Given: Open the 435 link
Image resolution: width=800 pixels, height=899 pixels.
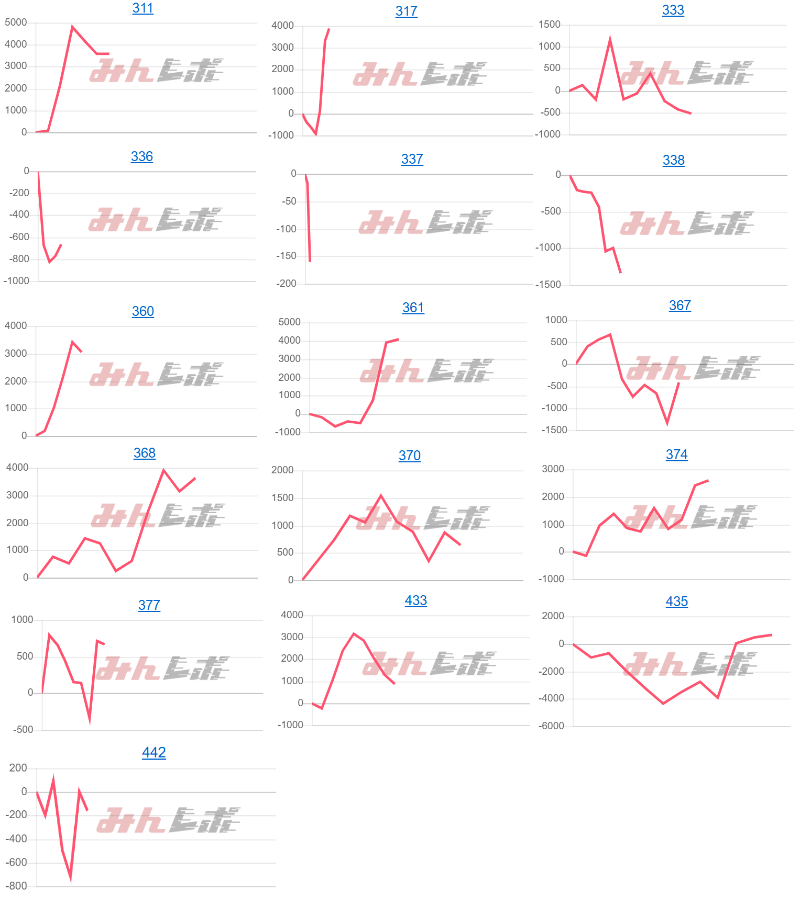Looking at the screenshot, I should 676,601.
